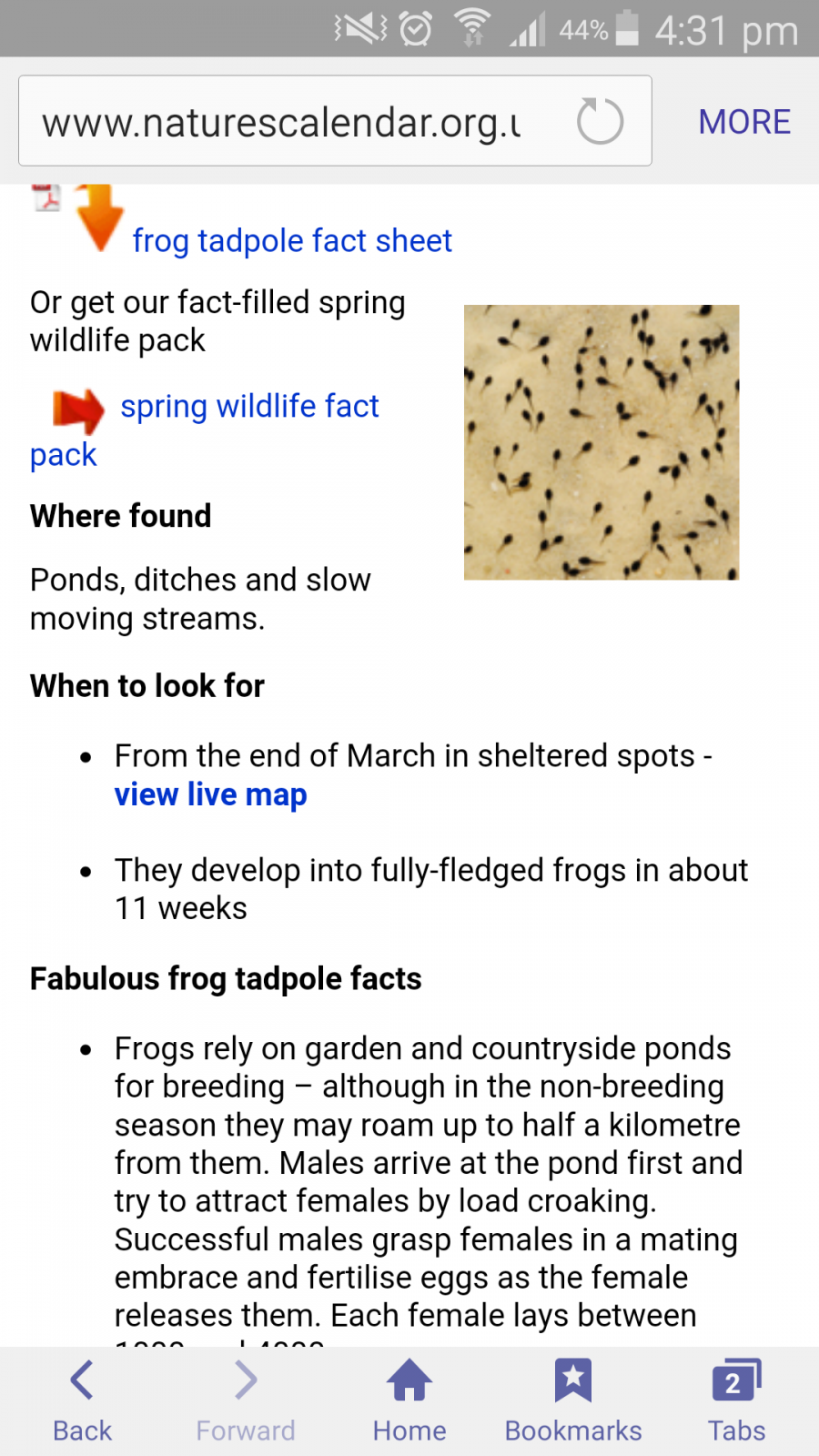The height and width of the screenshot is (1456, 819).
Task: Open the MORE menu
Action: (743, 122)
